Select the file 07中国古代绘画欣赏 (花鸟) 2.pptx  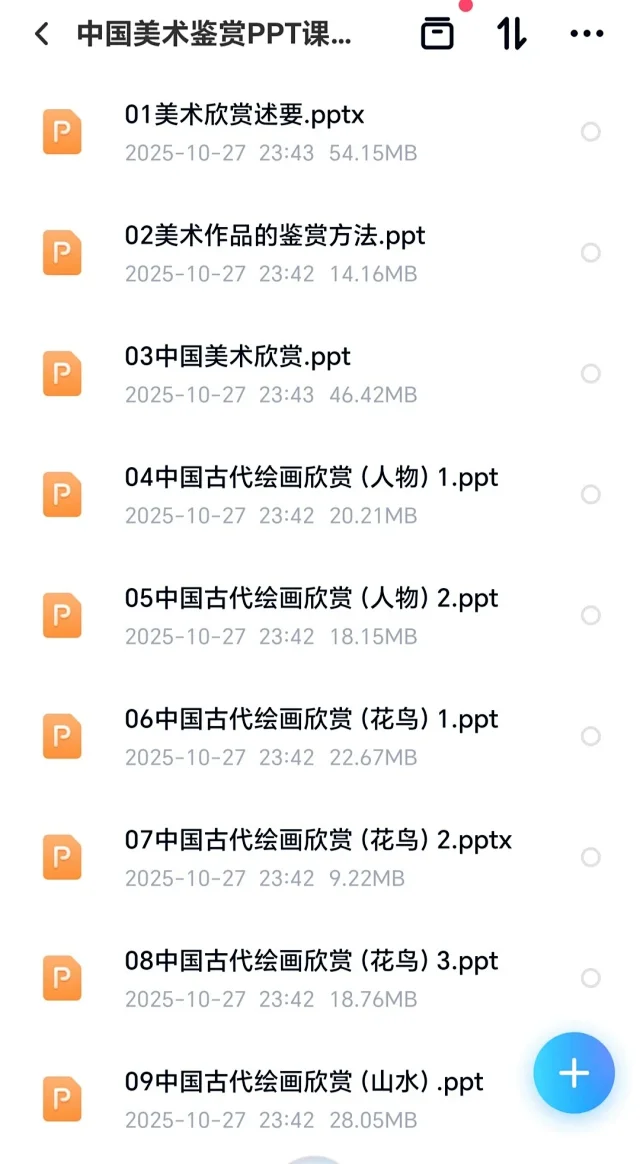point(591,857)
